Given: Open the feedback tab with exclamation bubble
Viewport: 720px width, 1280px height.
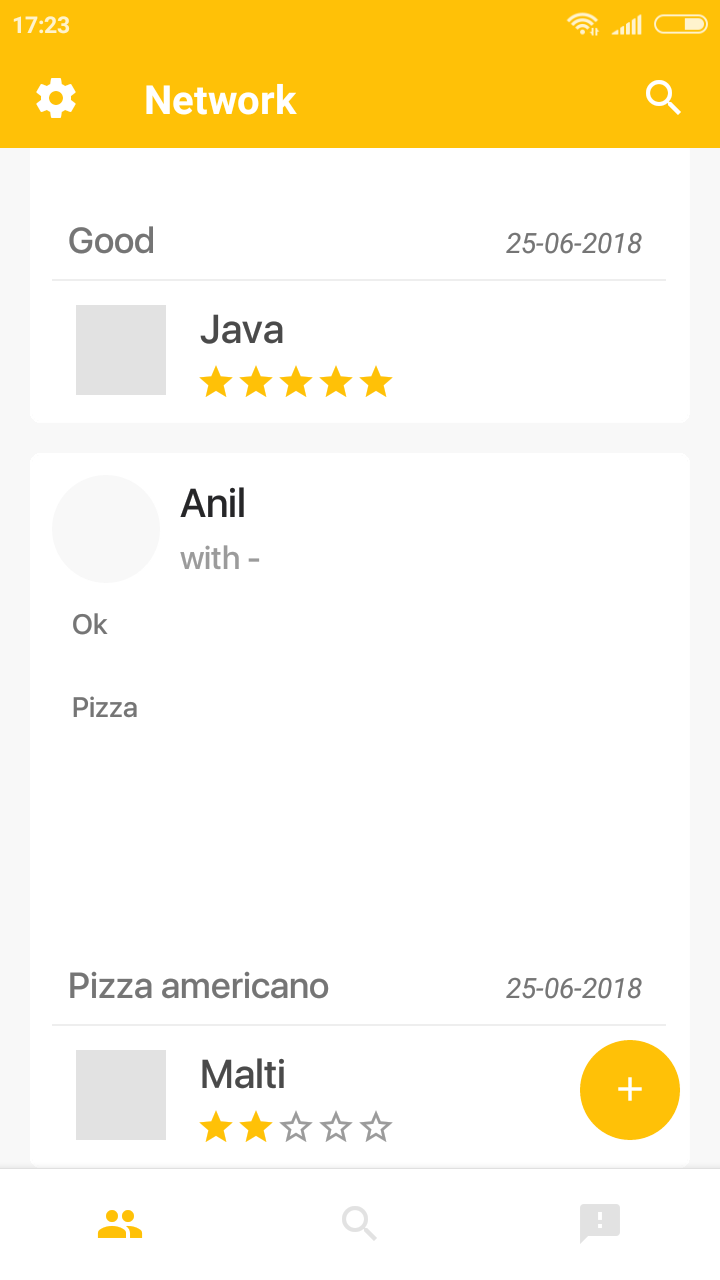Looking at the screenshot, I should (x=599, y=1223).
